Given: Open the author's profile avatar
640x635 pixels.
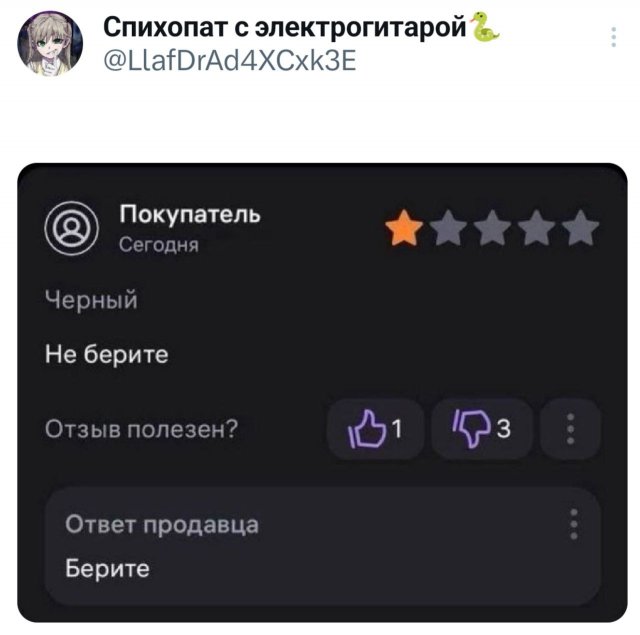Looking at the screenshot, I should (x=51, y=44).
